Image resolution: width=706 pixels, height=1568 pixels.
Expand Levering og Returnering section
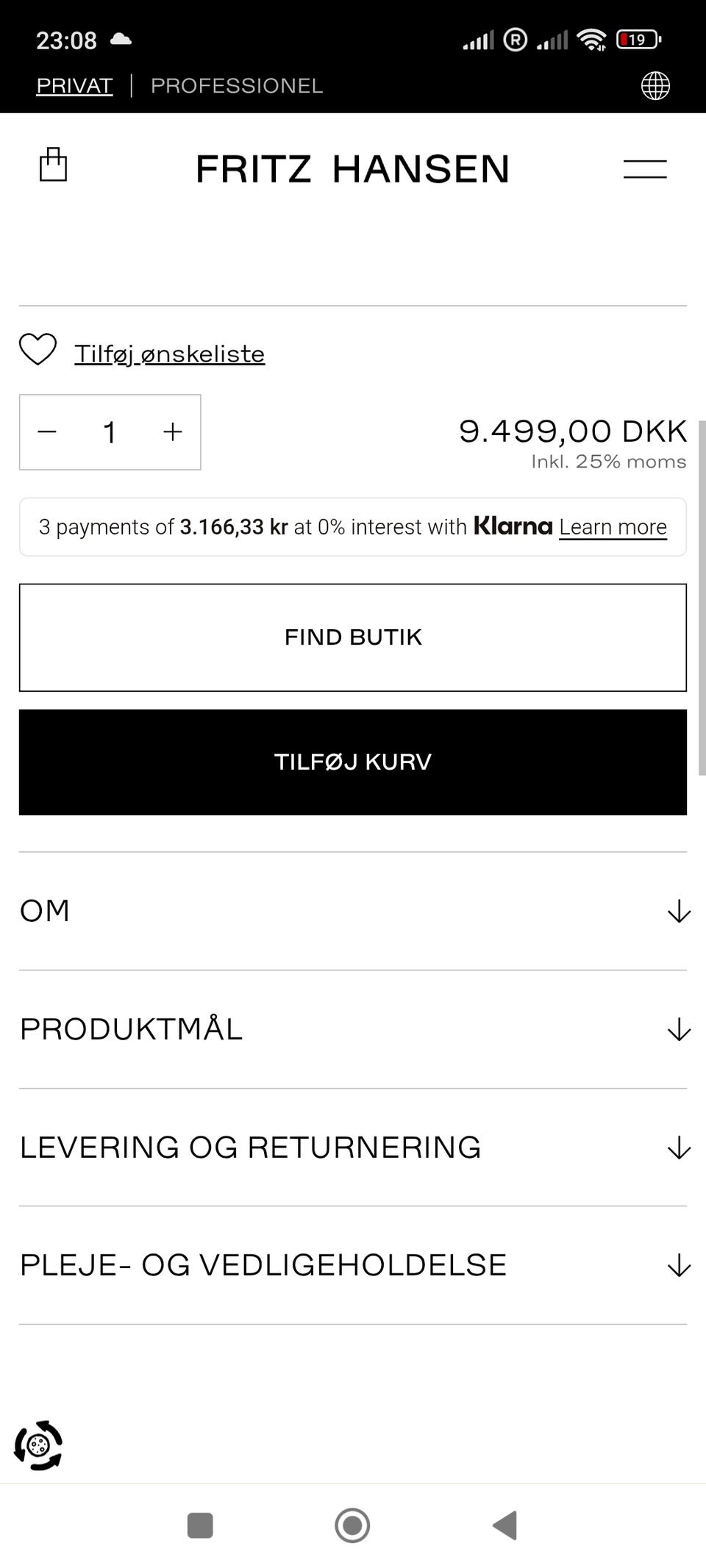(x=353, y=1148)
